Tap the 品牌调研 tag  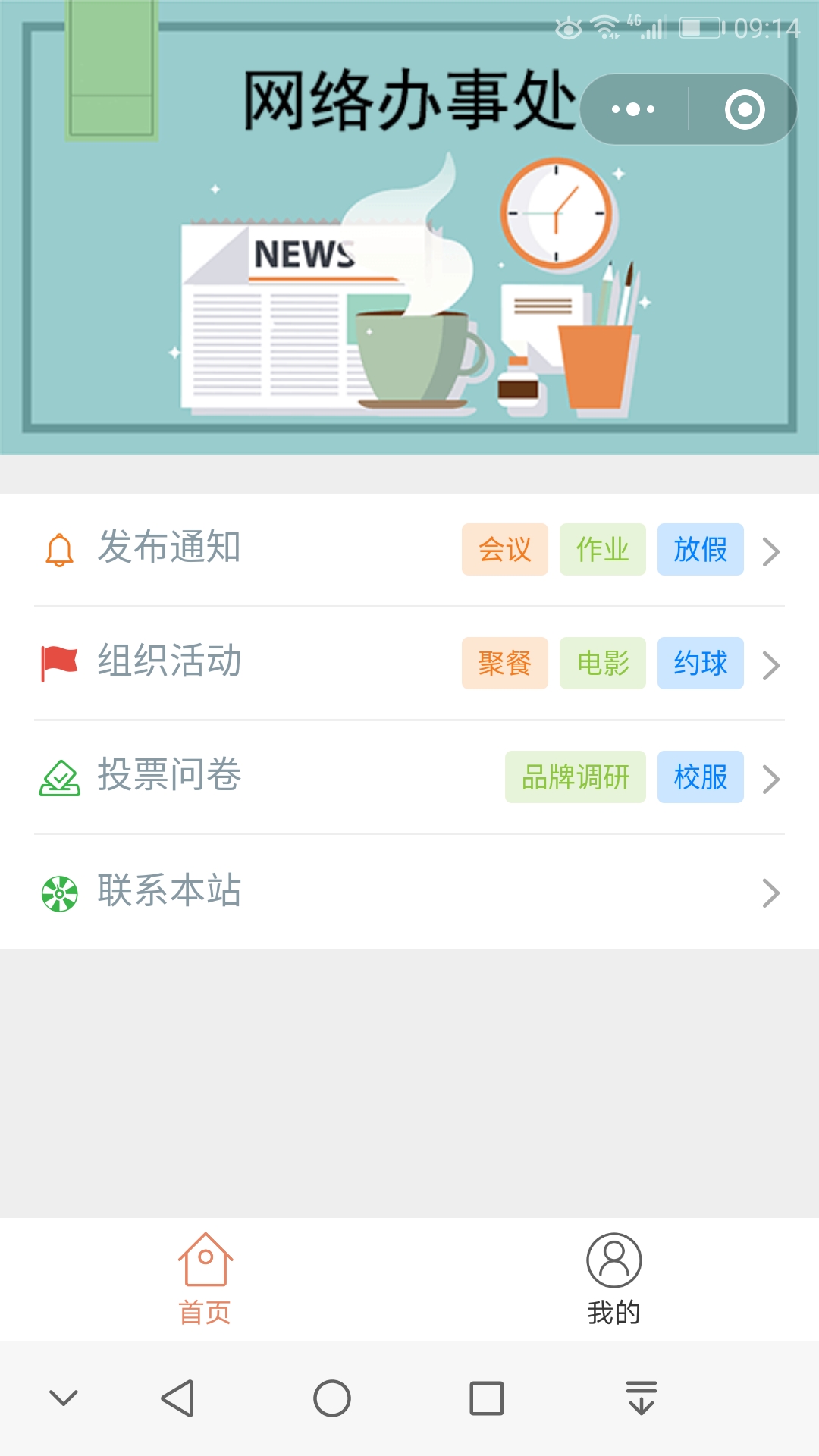(576, 777)
